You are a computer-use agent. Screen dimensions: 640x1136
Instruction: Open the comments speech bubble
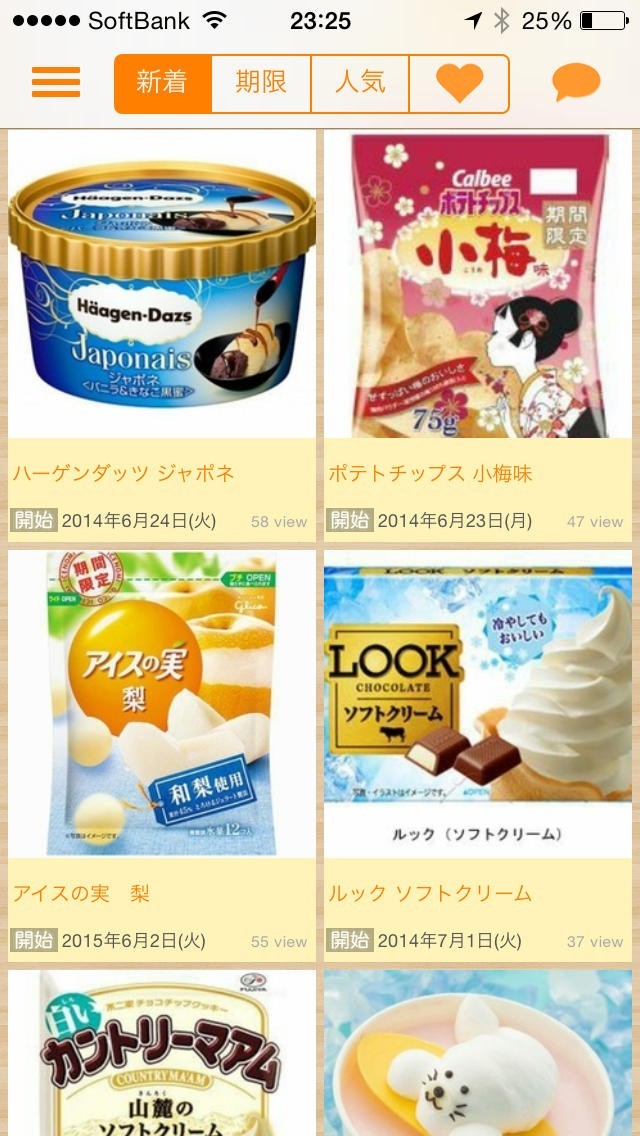pyautogui.click(x=576, y=83)
